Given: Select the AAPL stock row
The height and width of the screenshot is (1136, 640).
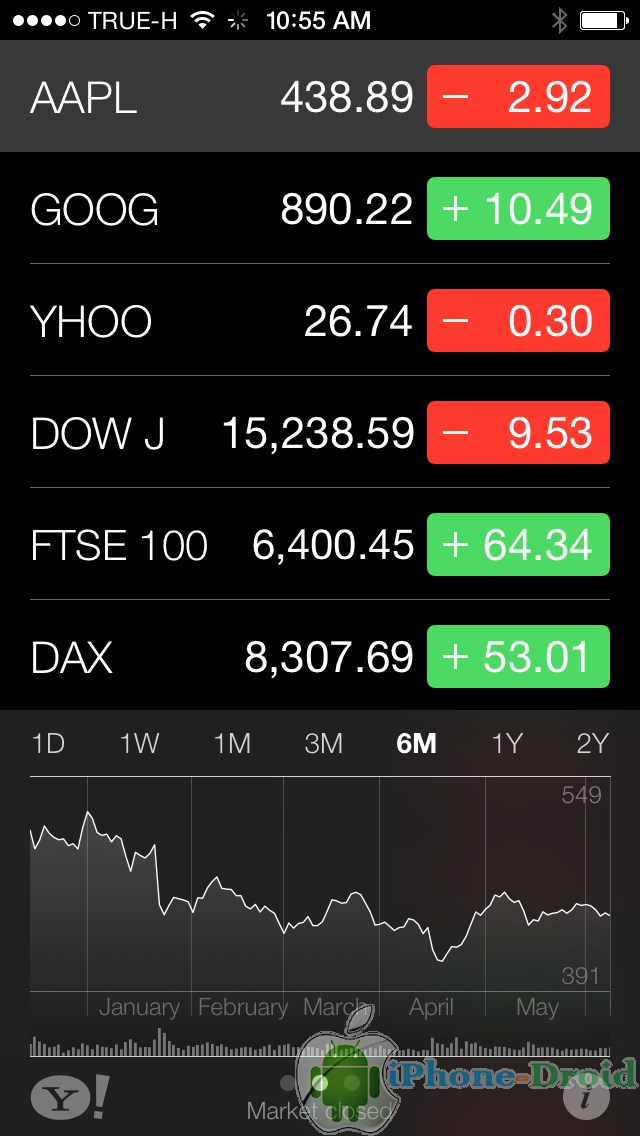Looking at the screenshot, I should (320, 96).
